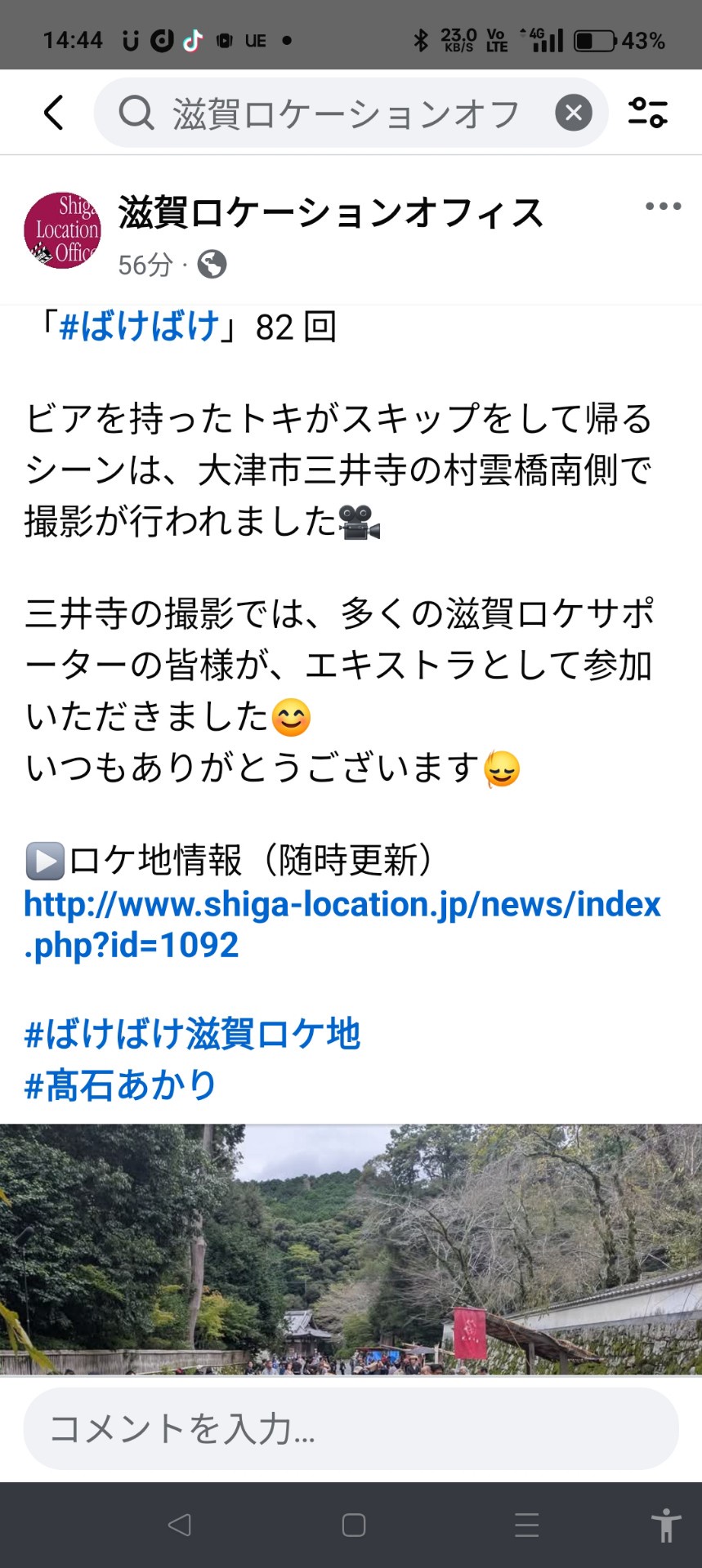Tap the search field with 滋賀ロケーションオフ
This screenshot has width=702, height=1568.
click(343, 113)
